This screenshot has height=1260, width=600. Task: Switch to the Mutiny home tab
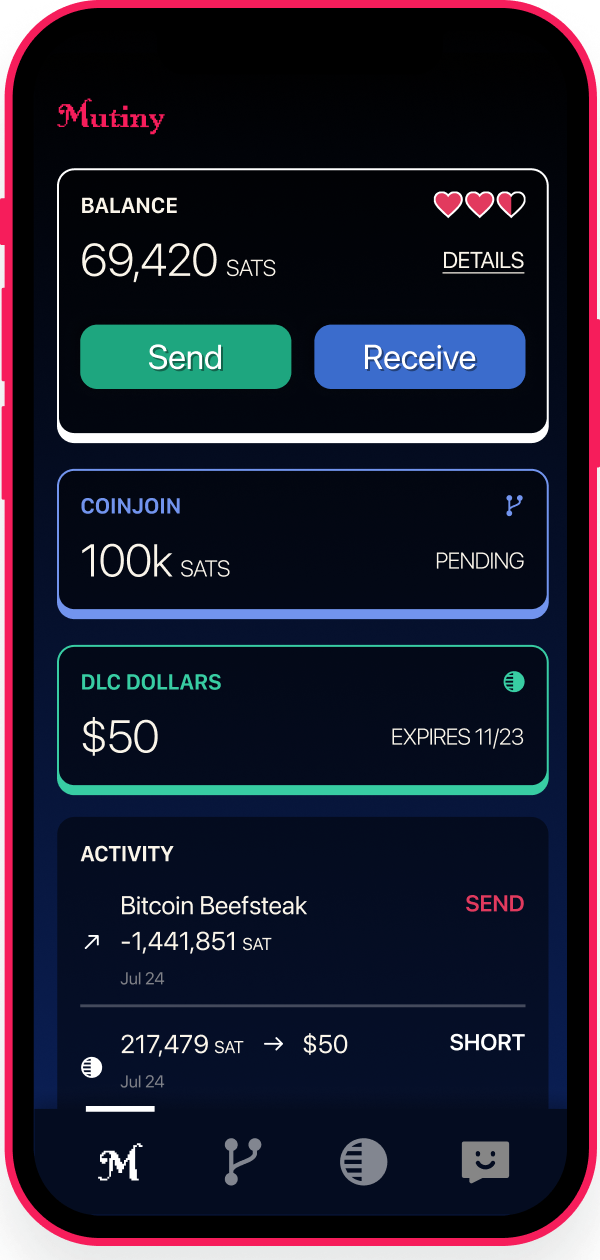click(x=120, y=1163)
